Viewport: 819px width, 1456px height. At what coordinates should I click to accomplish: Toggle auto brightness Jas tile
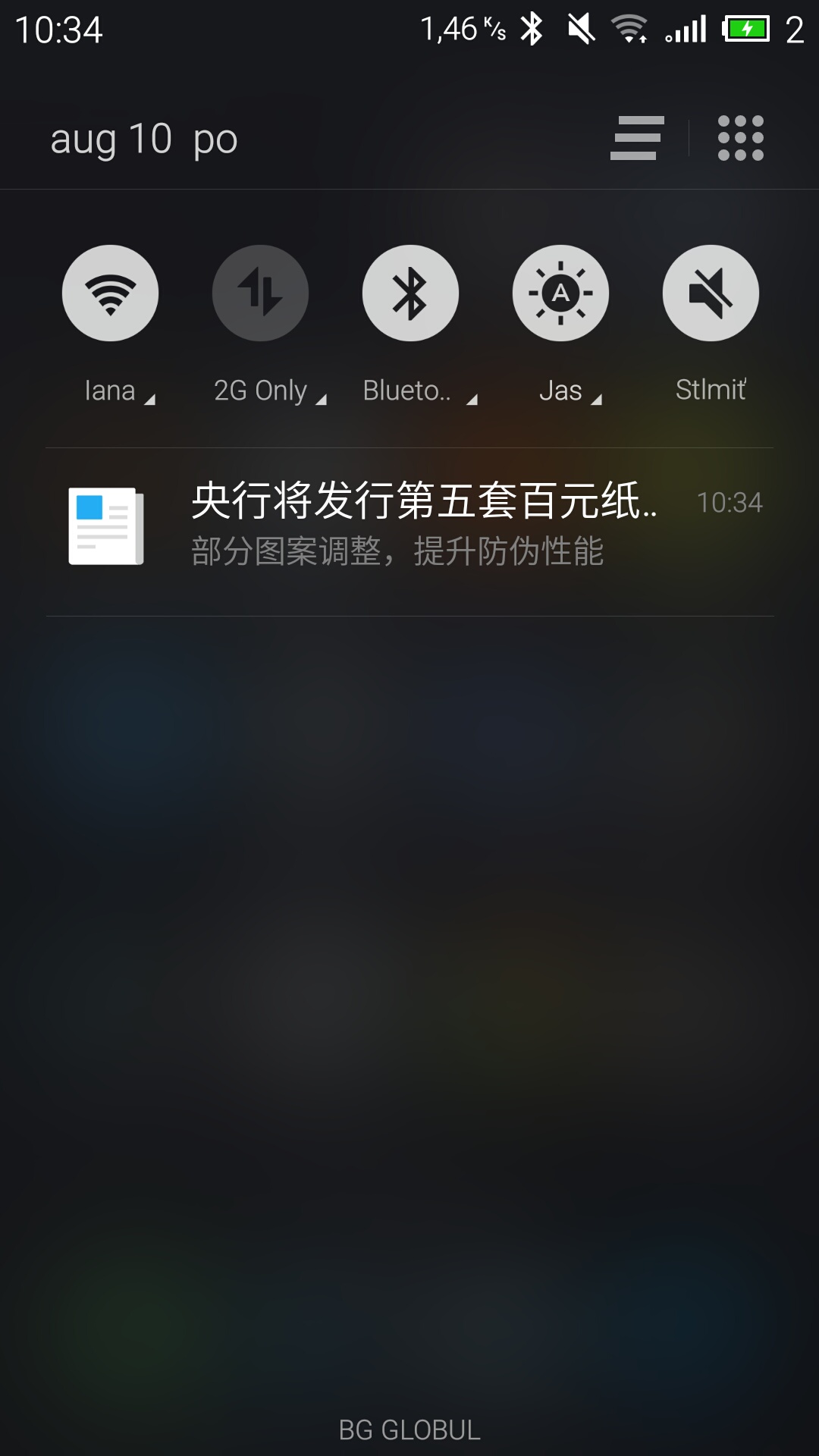pos(560,293)
